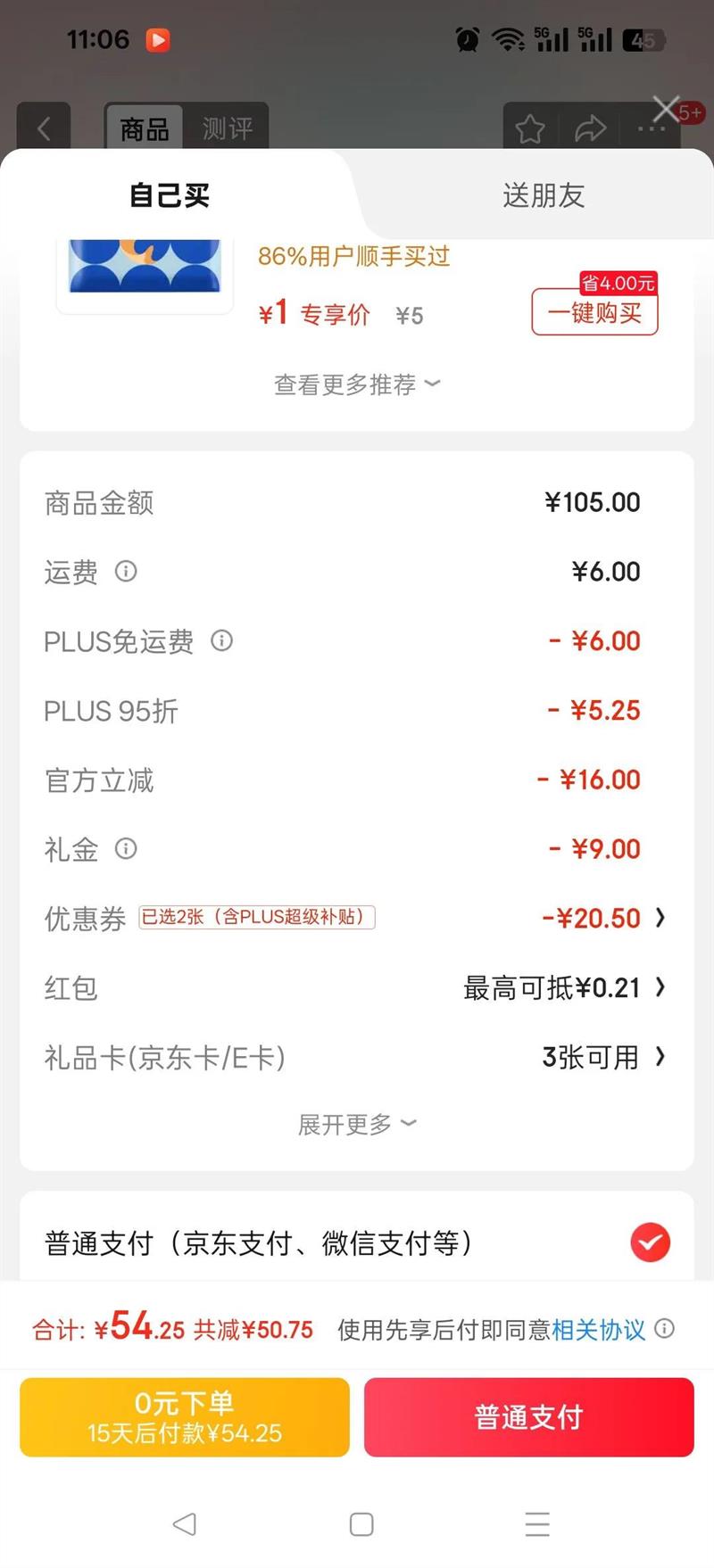Expand 查看更多推荐

356,384
